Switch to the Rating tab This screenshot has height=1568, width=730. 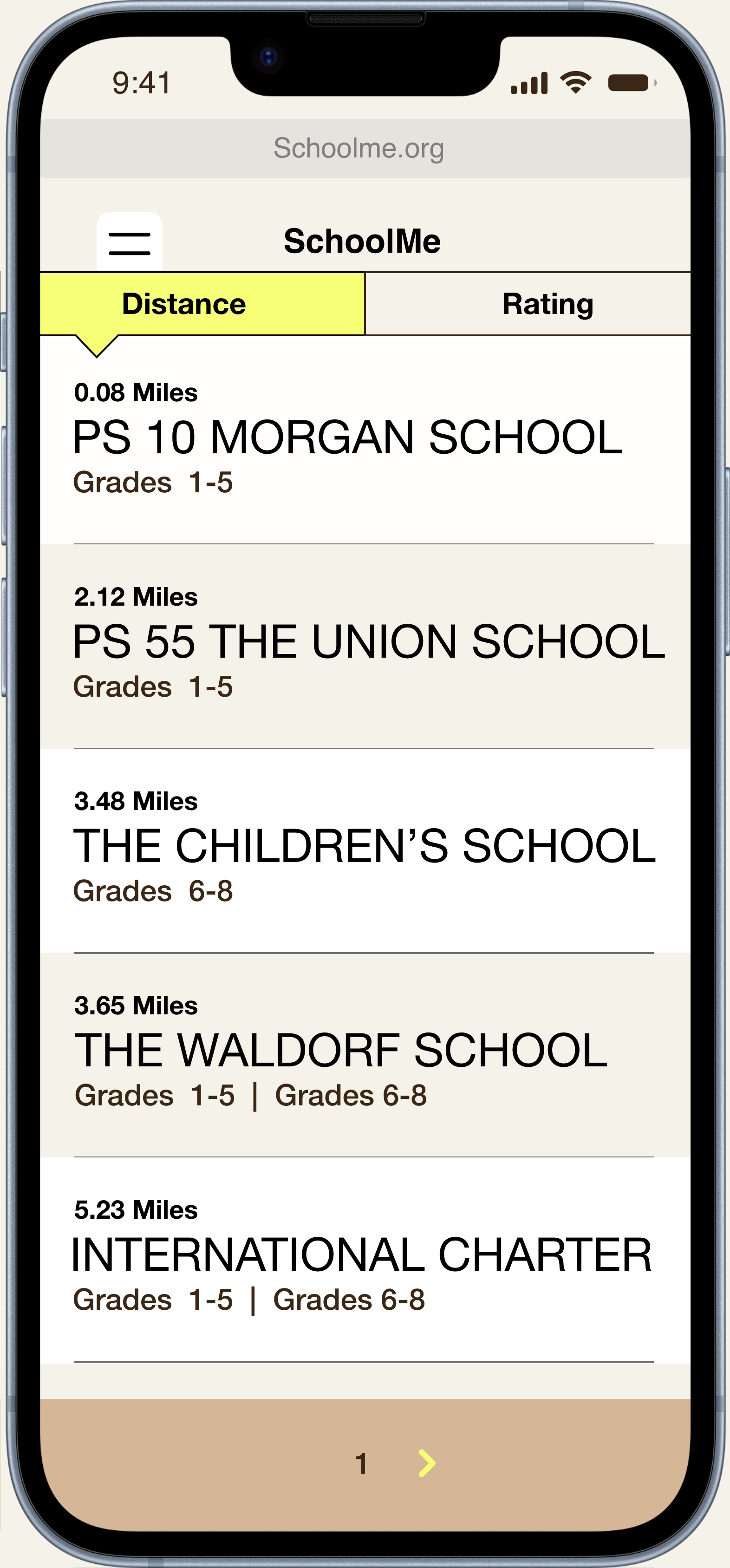pos(528,304)
